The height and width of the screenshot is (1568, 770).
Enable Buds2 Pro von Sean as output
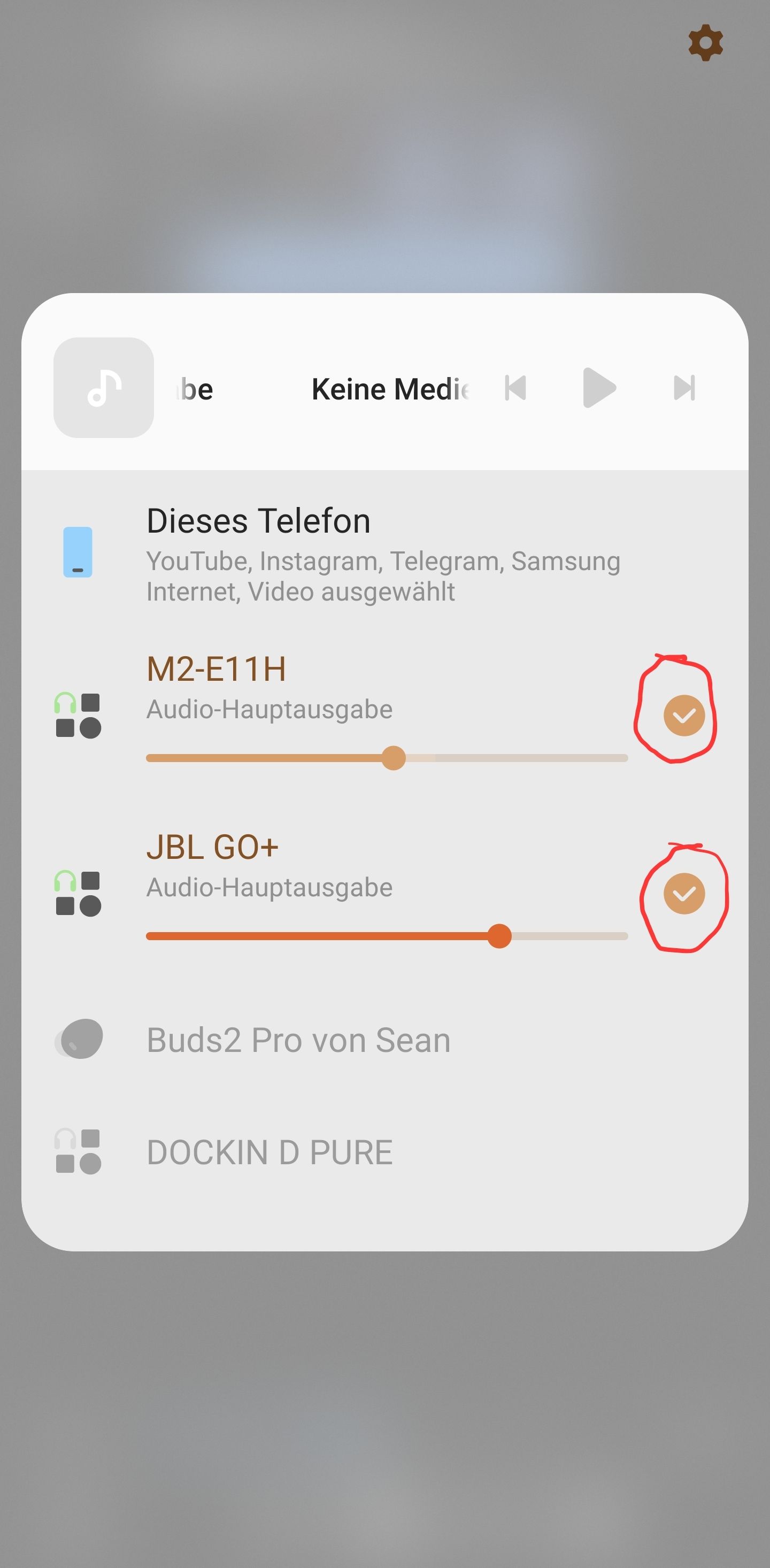(x=298, y=1039)
